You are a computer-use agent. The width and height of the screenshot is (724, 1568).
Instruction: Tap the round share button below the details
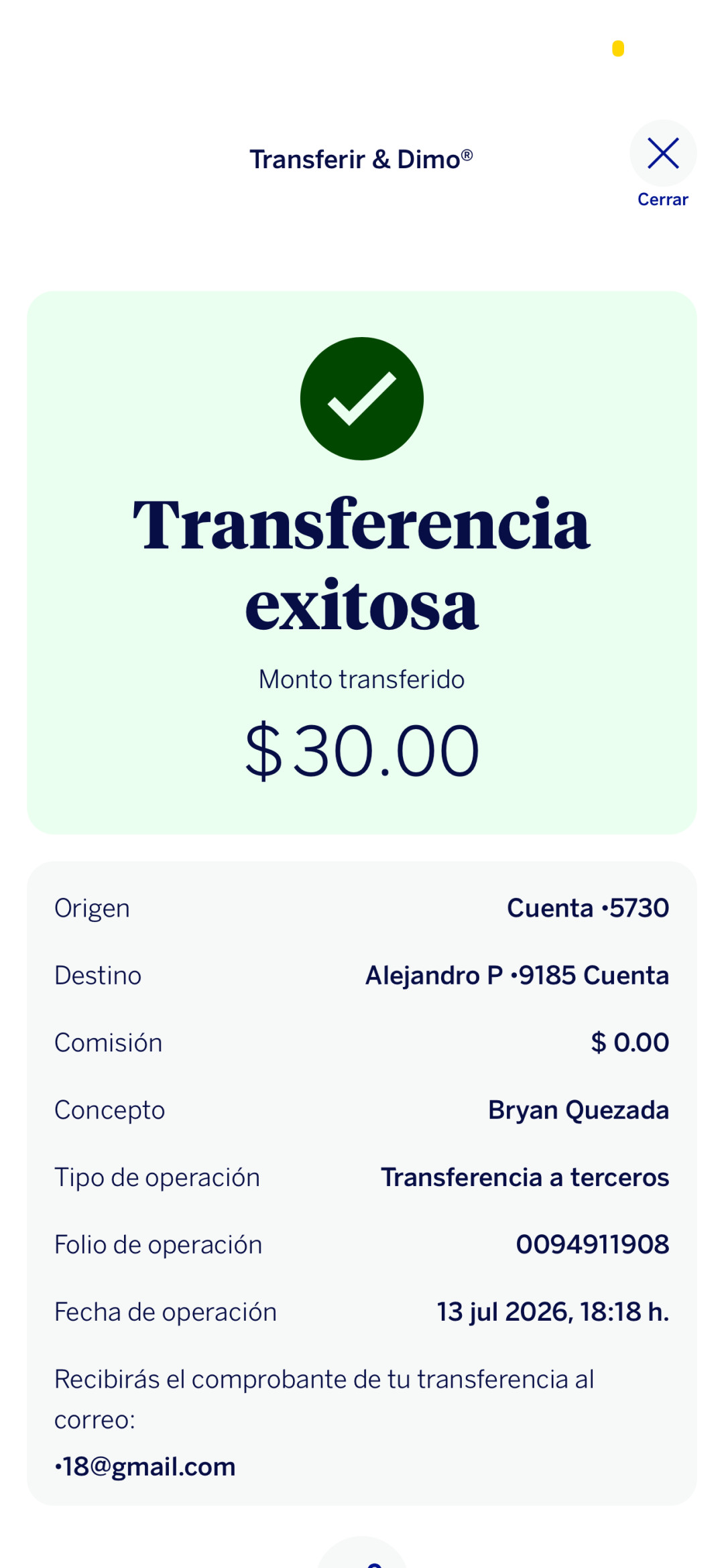click(362, 1553)
